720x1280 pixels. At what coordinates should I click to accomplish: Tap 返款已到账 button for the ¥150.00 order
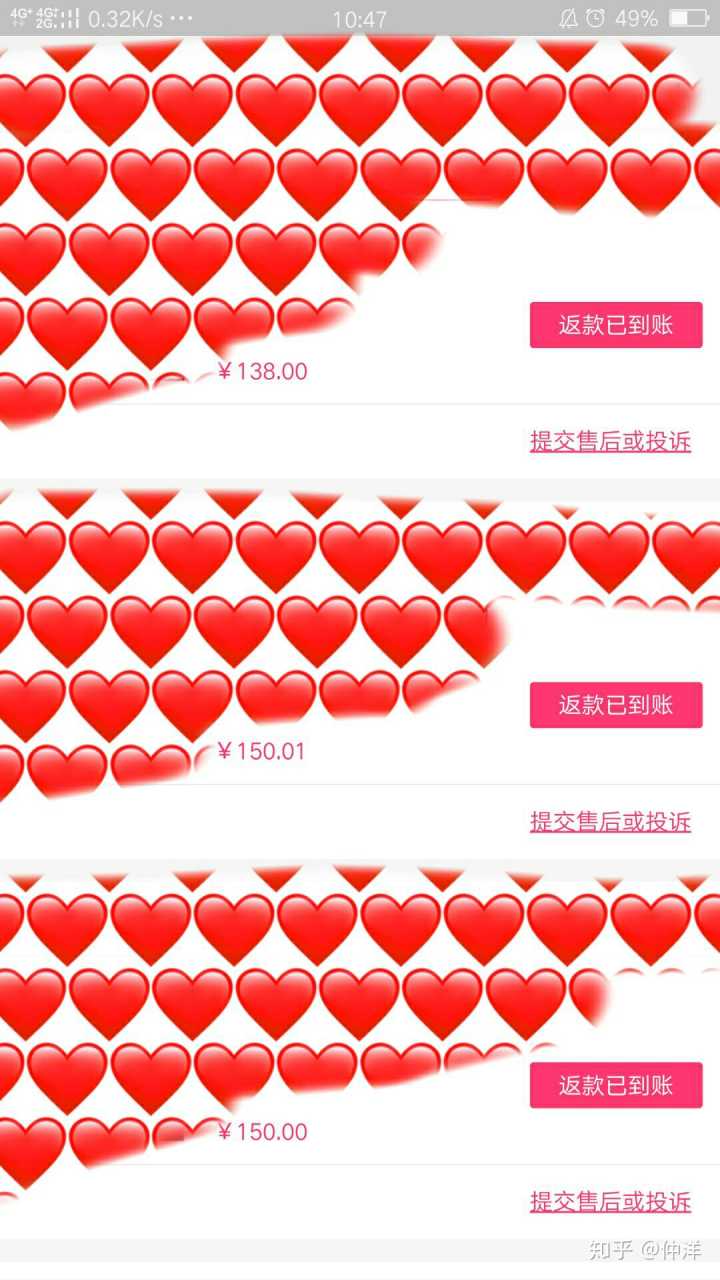[x=615, y=1085]
